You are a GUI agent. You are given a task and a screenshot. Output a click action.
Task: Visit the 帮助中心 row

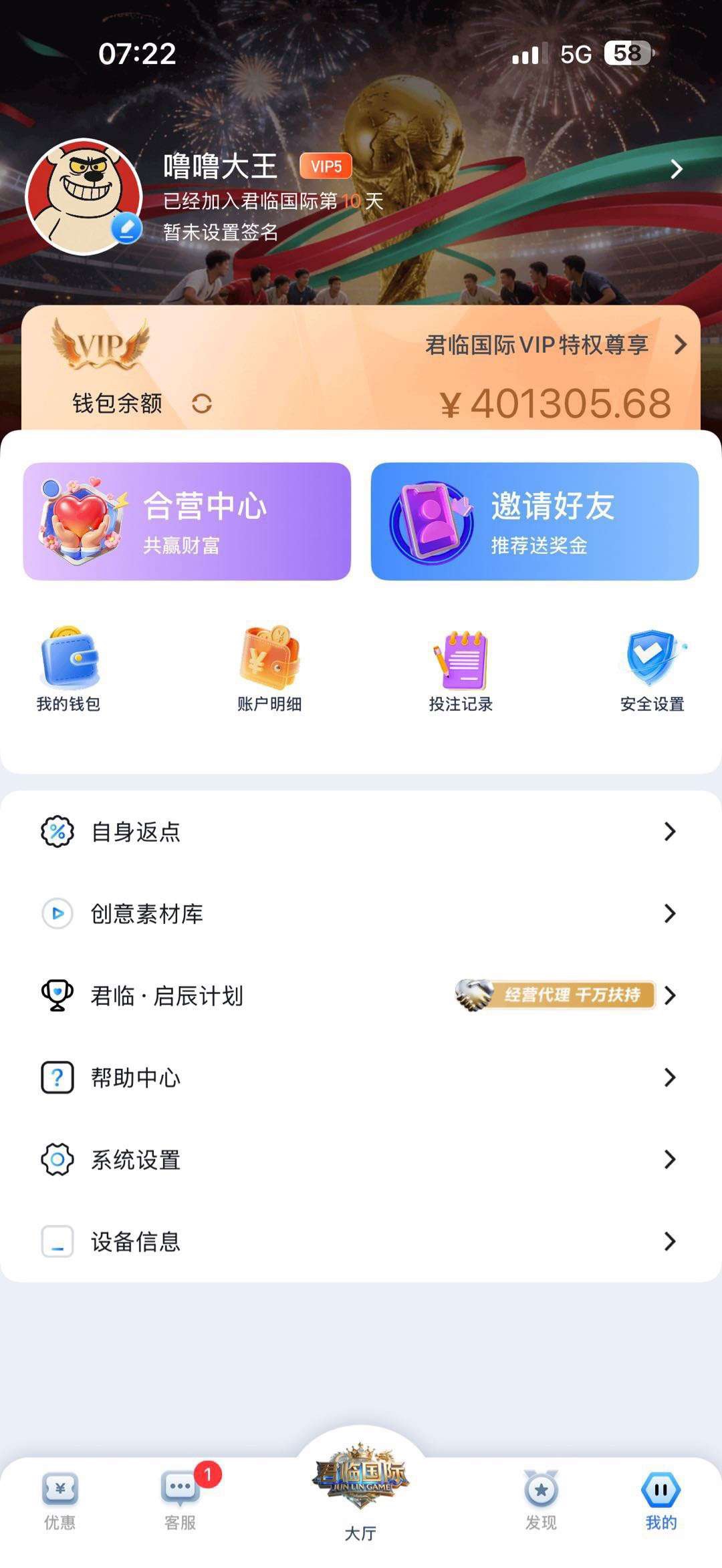(361, 1078)
